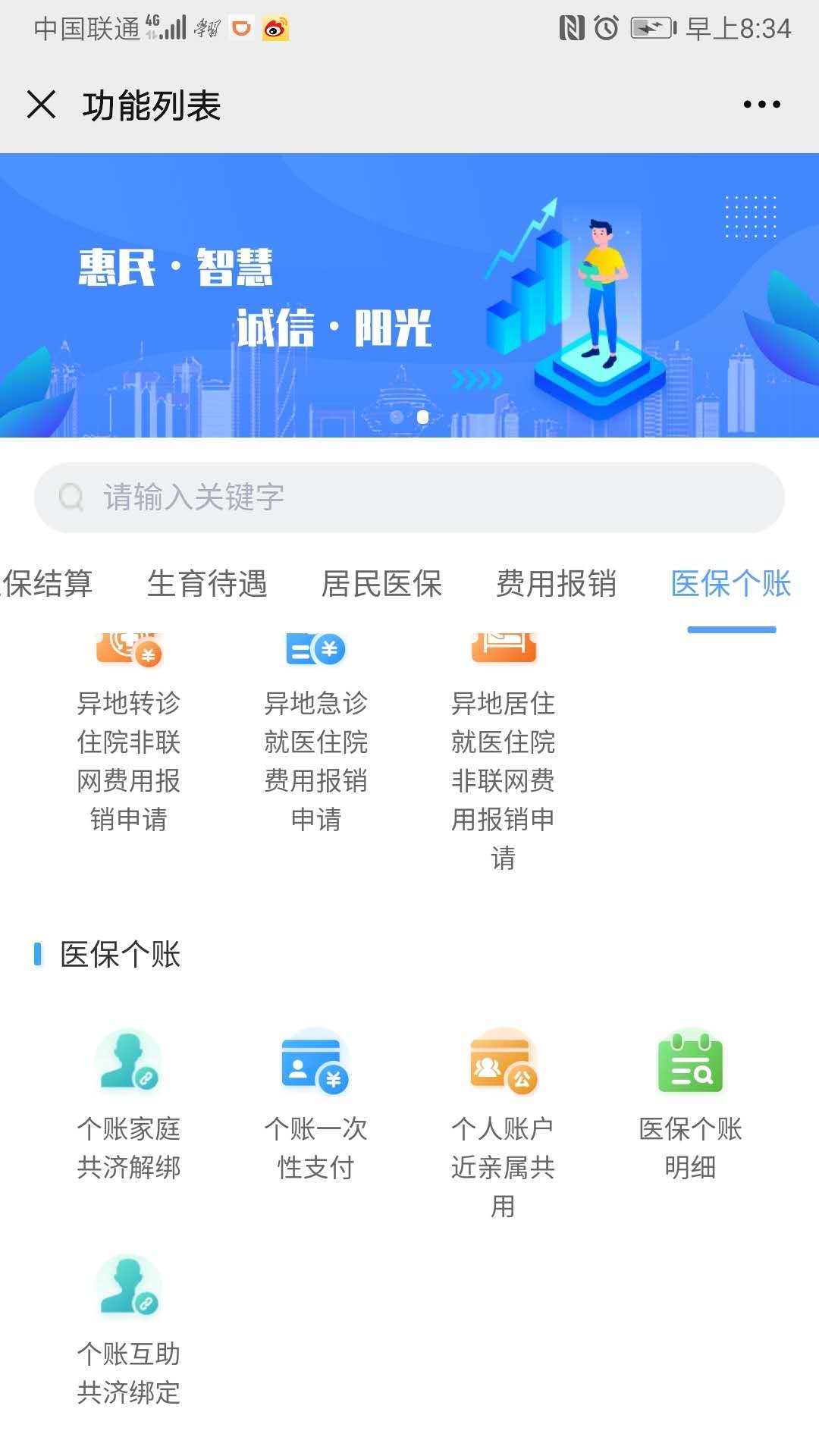Tap the 请输入关键字 search field
The width and height of the screenshot is (819, 1456).
tap(409, 497)
